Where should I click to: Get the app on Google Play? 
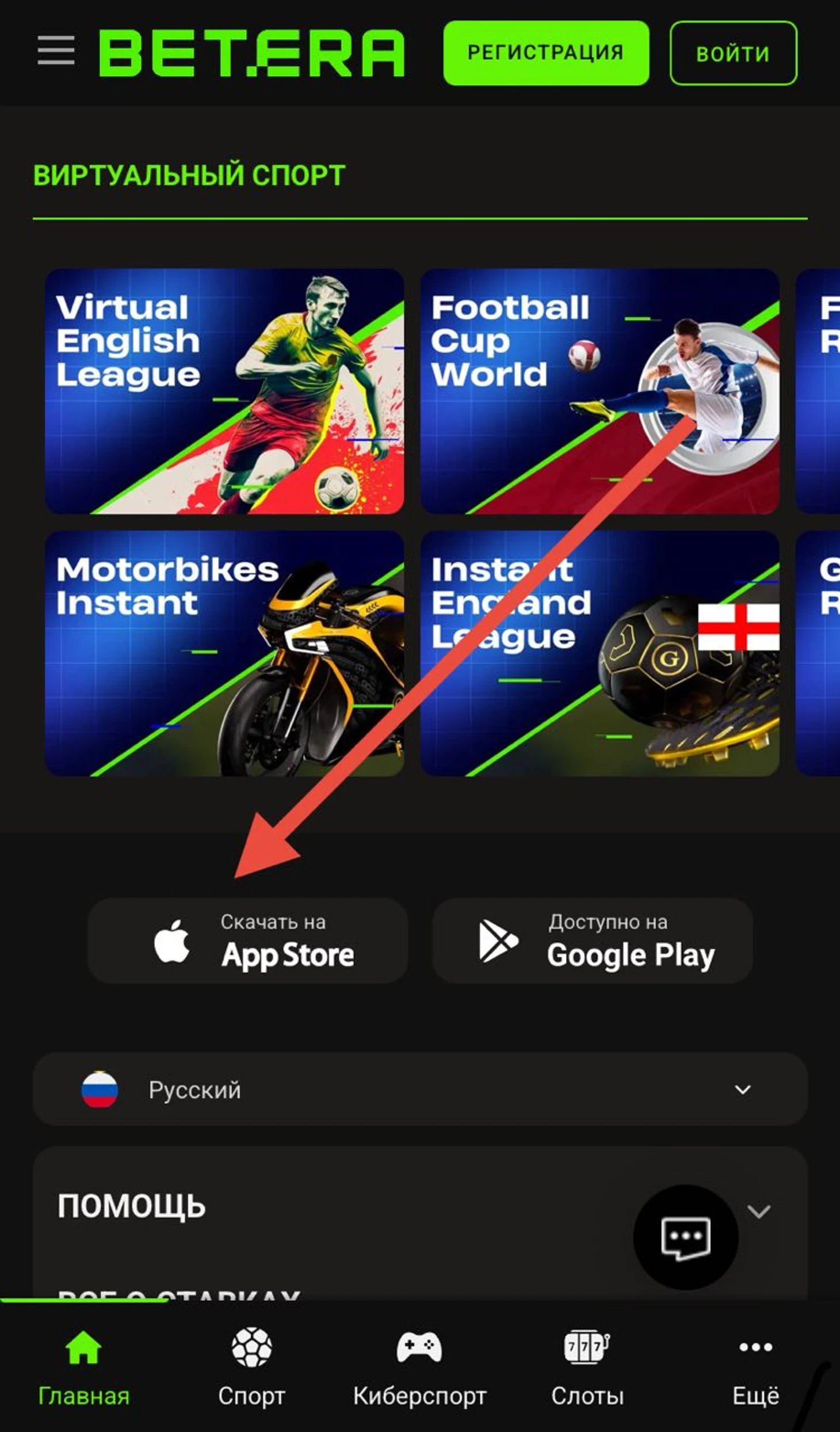(x=592, y=940)
